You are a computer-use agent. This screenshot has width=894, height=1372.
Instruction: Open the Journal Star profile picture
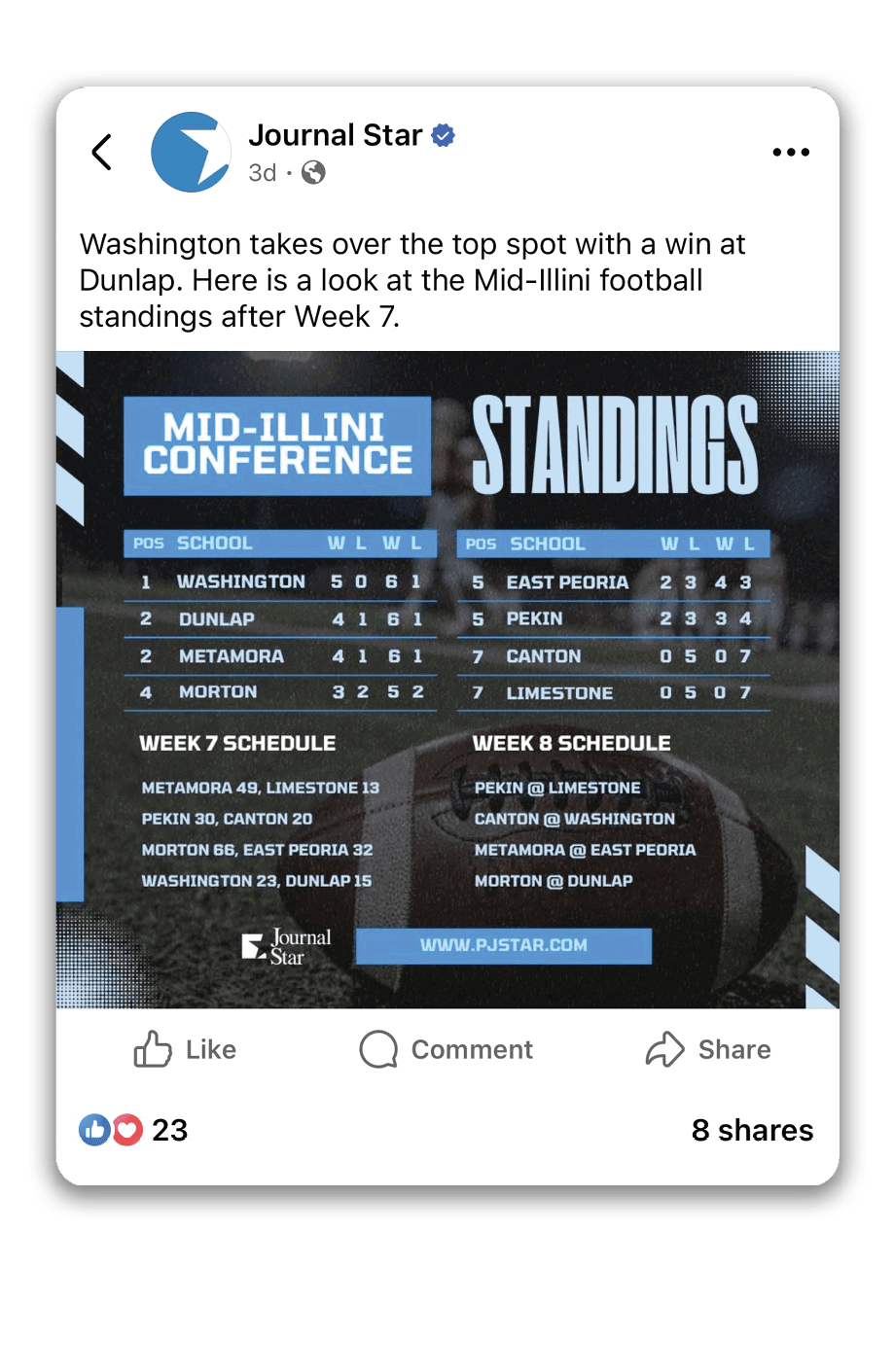(191, 153)
